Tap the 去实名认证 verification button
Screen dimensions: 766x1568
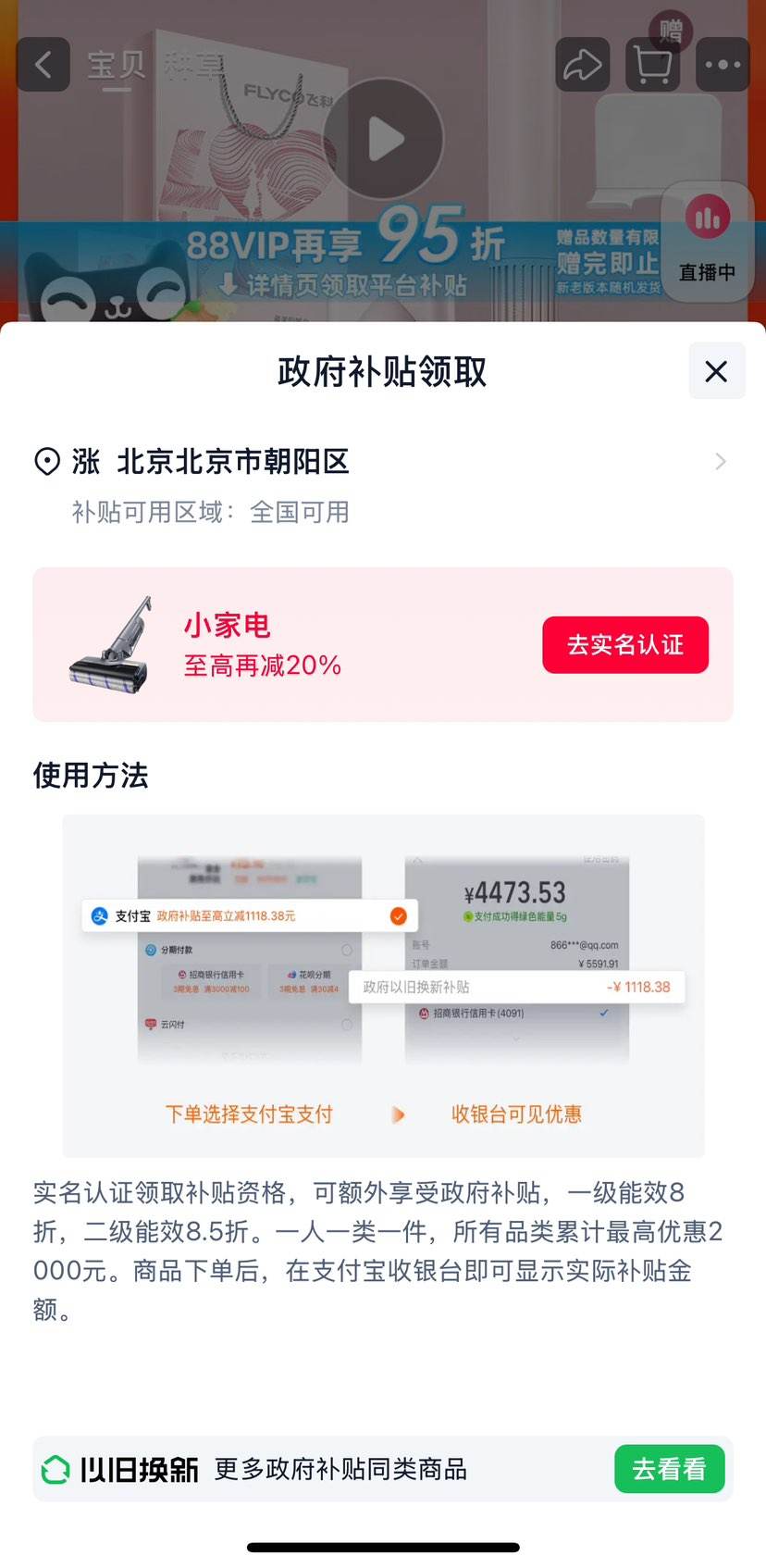pos(625,645)
